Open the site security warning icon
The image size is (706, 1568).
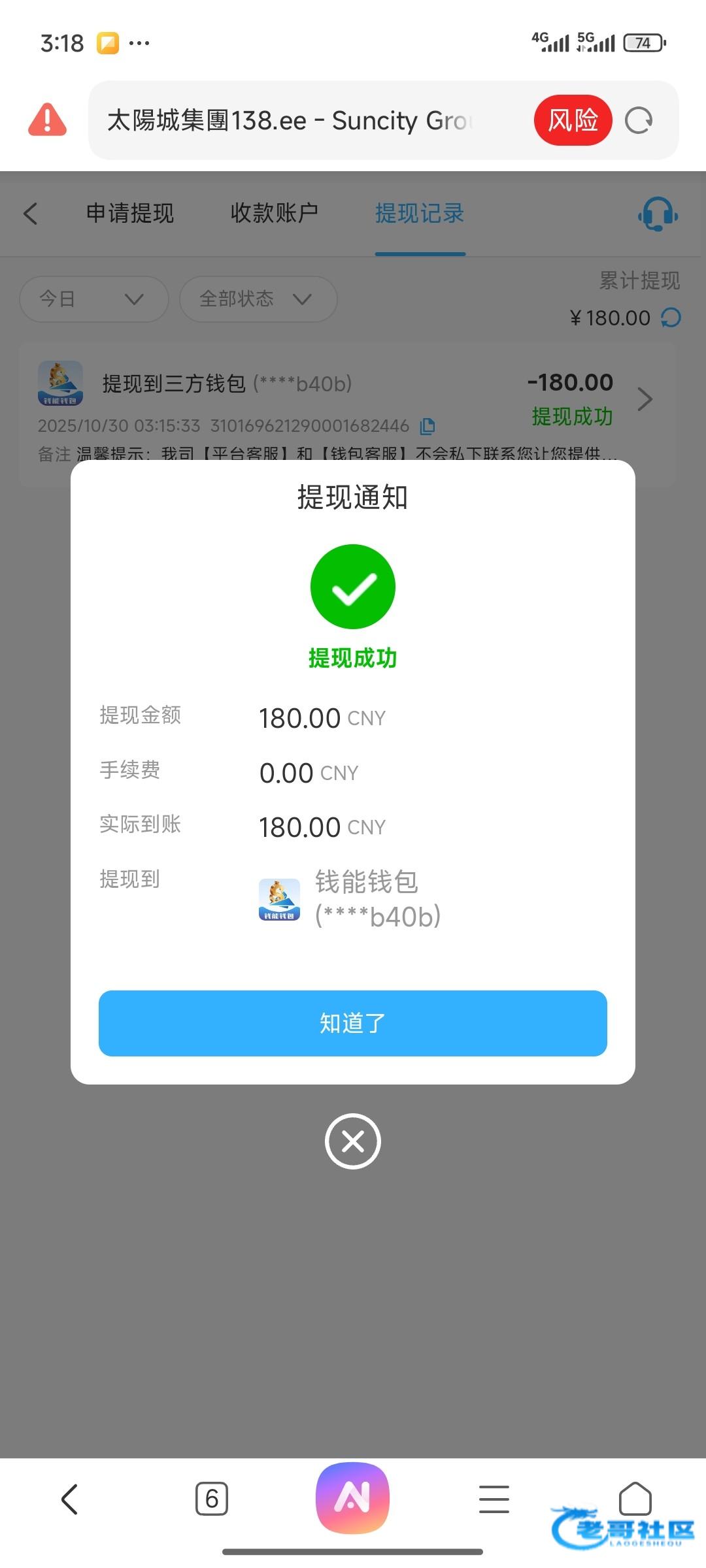pyautogui.click(x=47, y=120)
